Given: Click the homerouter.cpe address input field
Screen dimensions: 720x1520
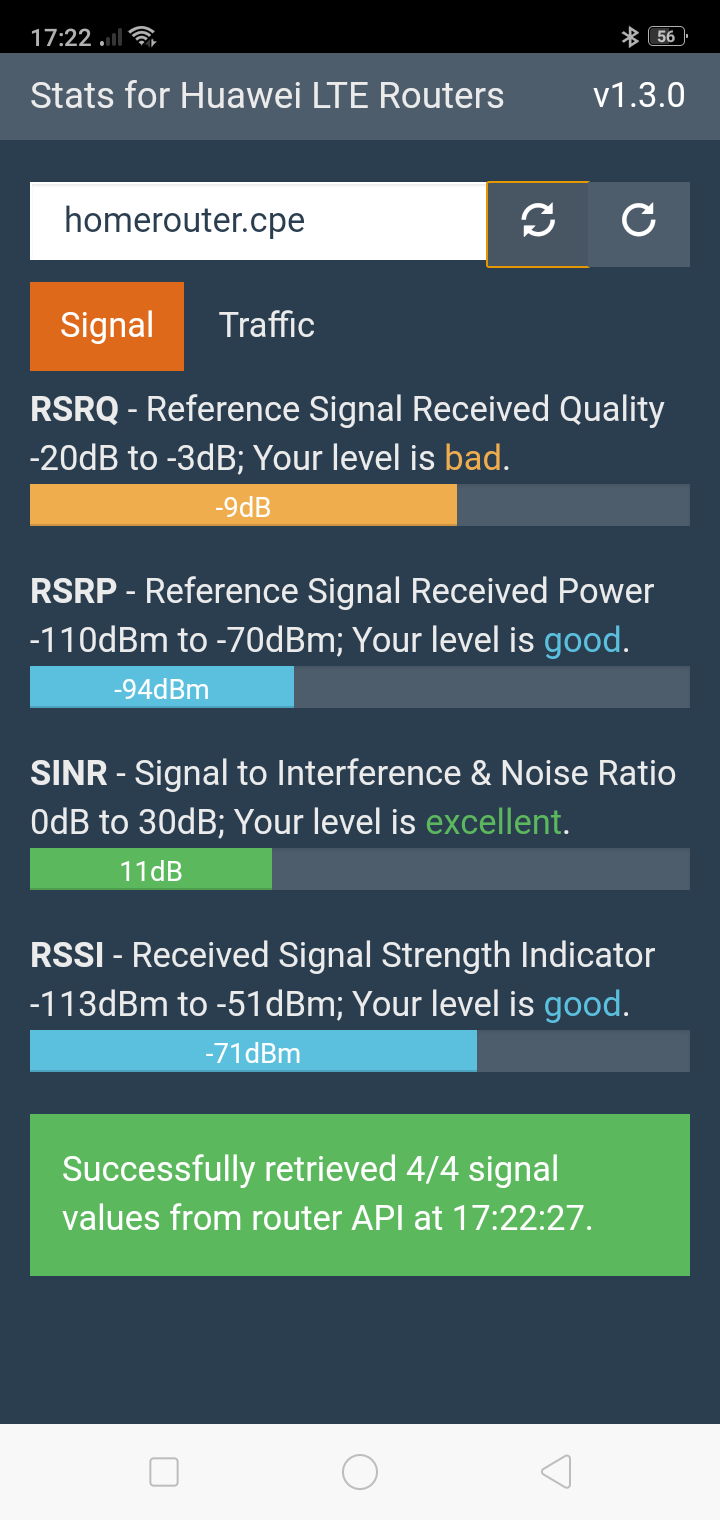Looking at the screenshot, I should [x=250, y=220].
